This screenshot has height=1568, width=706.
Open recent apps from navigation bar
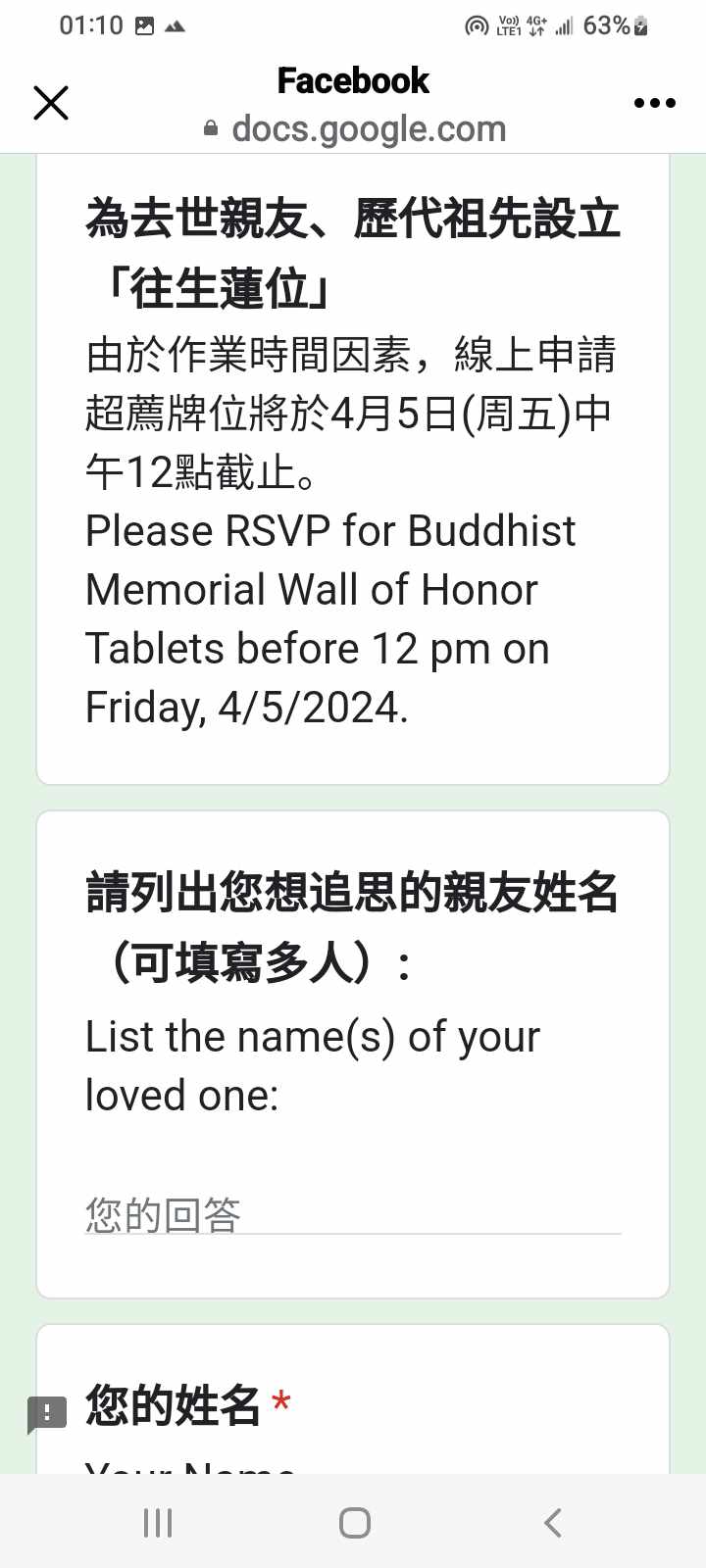click(158, 1522)
